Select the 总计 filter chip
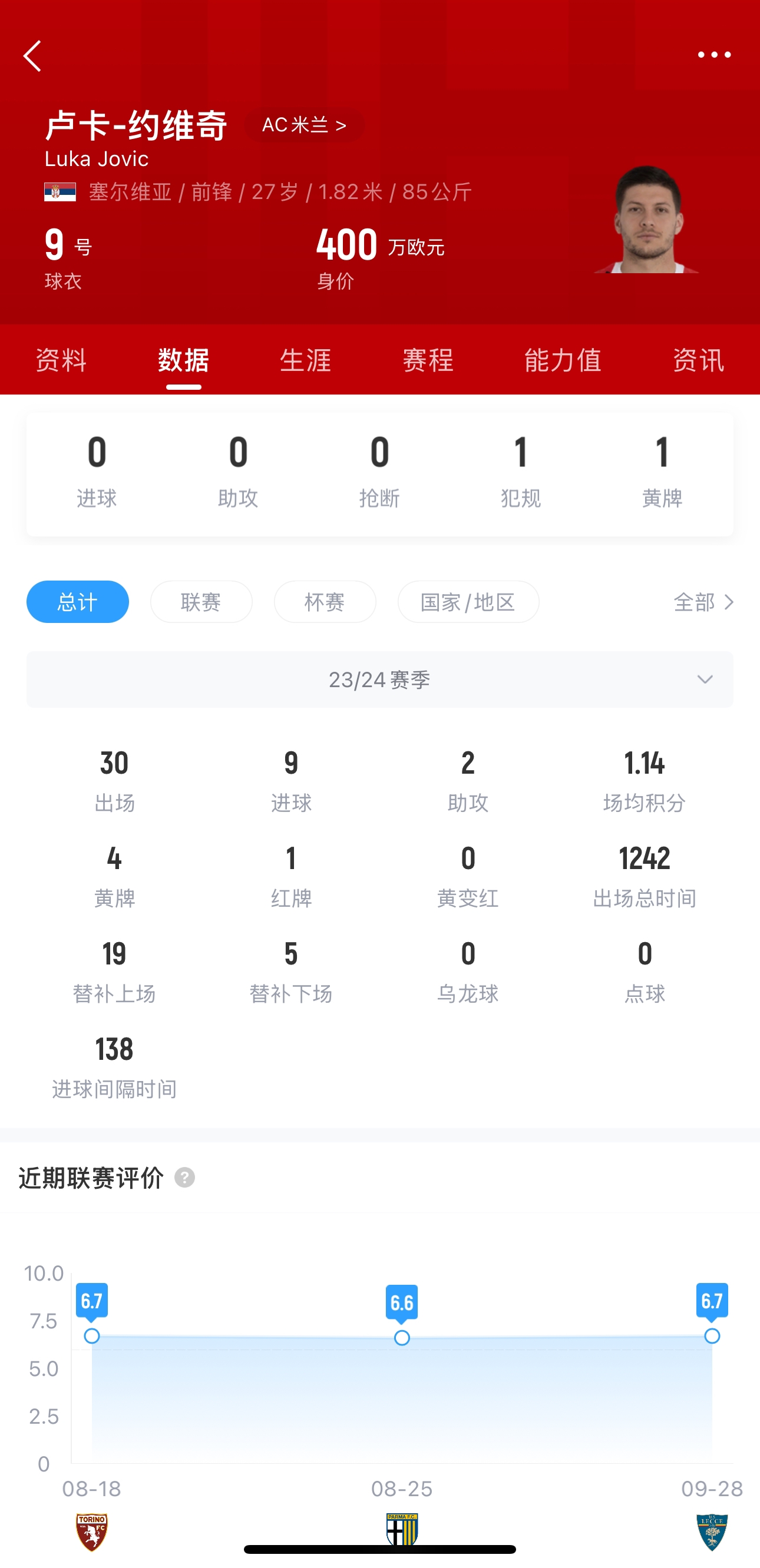This screenshot has width=760, height=1568. (x=77, y=601)
